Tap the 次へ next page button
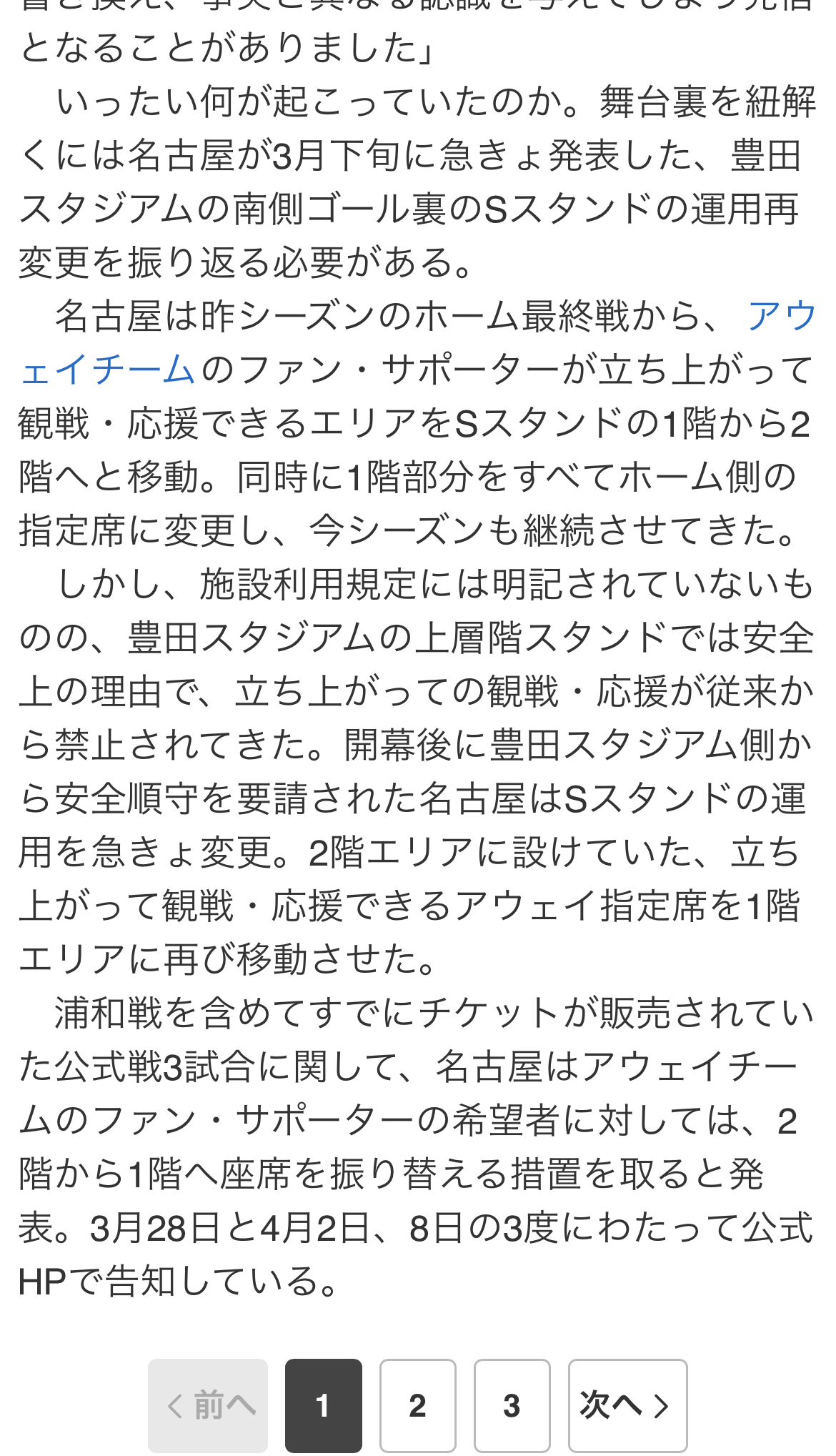 [x=627, y=1405]
